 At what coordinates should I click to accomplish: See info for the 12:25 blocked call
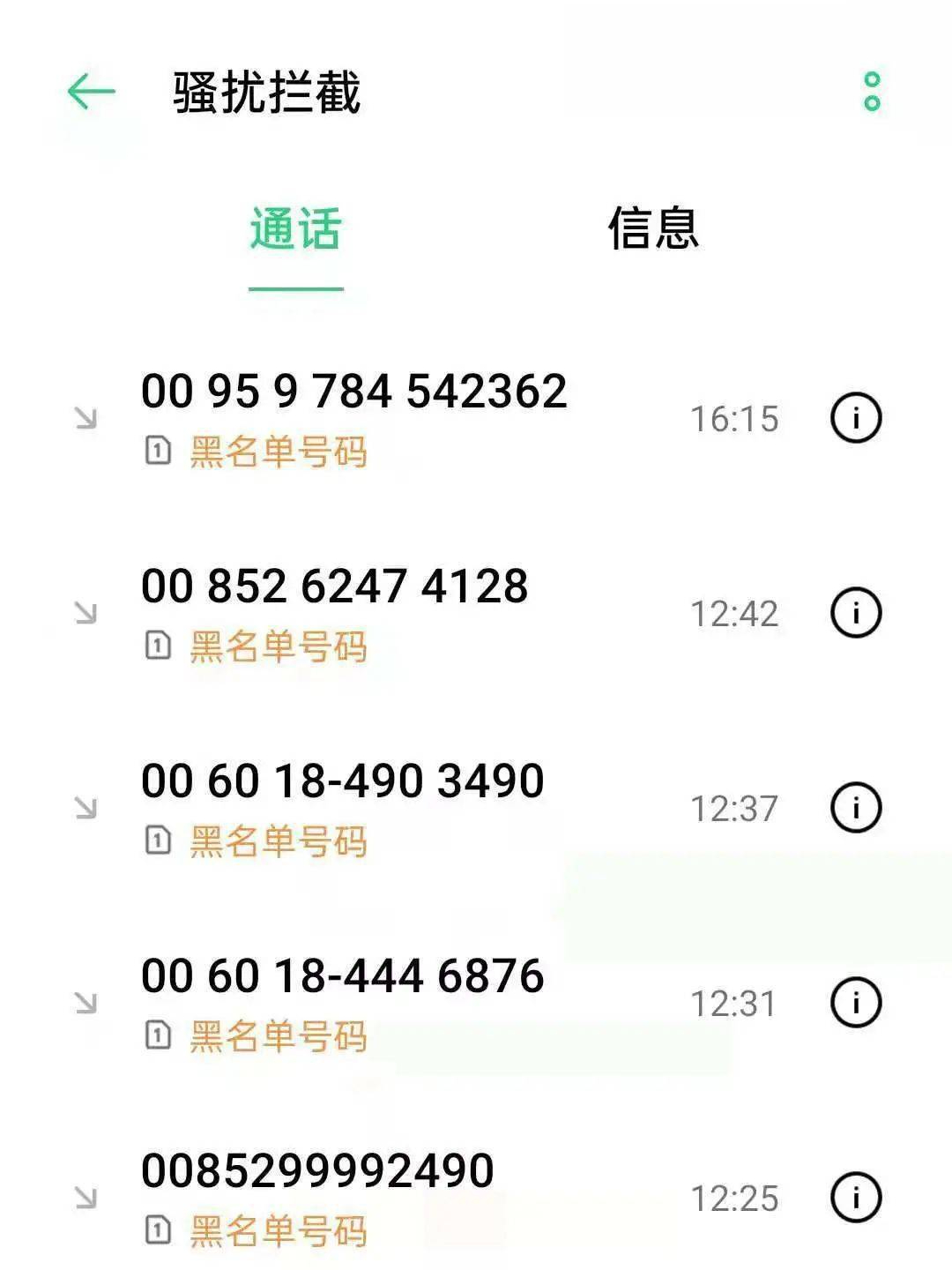[856, 1198]
